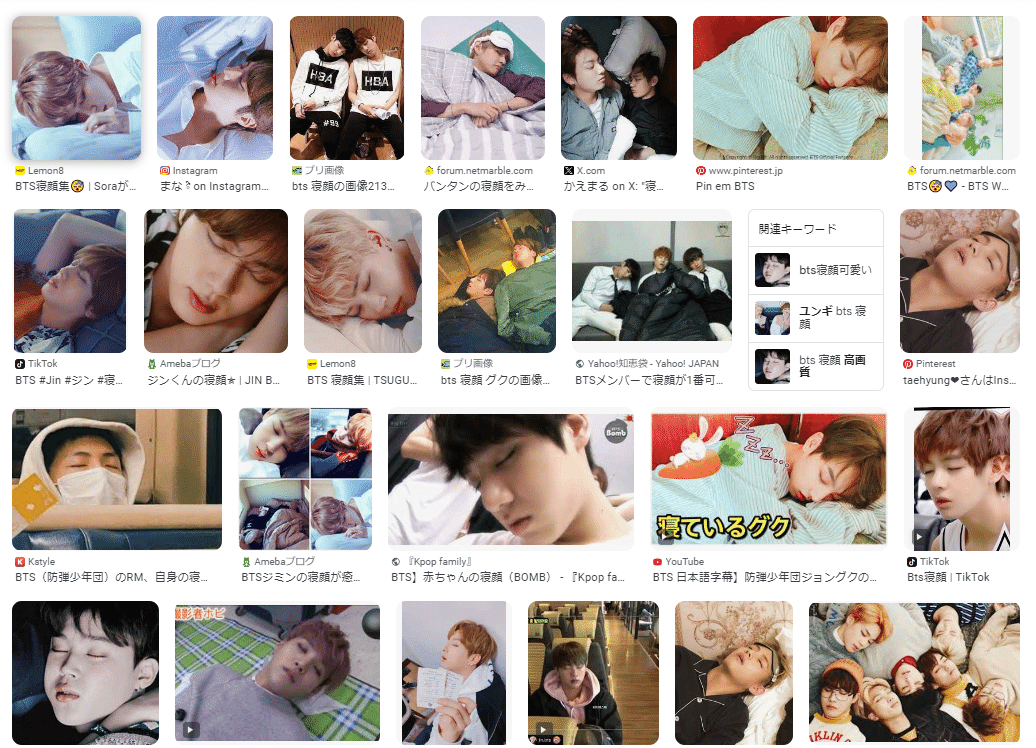Screen dimensions: 1036x748
Task: Open the taehyung Pinterest image result
Action: click(x=959, y=281)
